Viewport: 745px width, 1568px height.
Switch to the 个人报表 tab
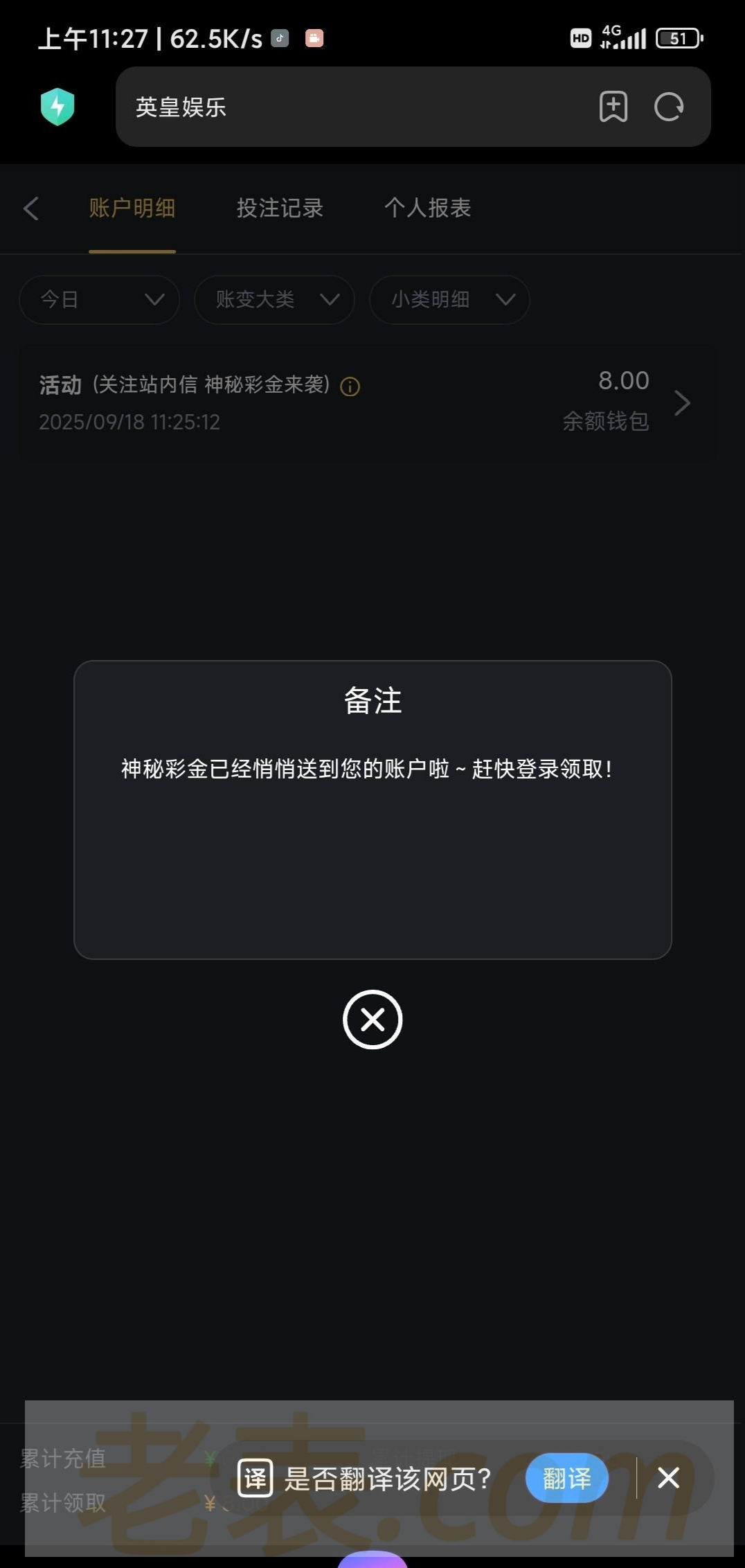427,208
